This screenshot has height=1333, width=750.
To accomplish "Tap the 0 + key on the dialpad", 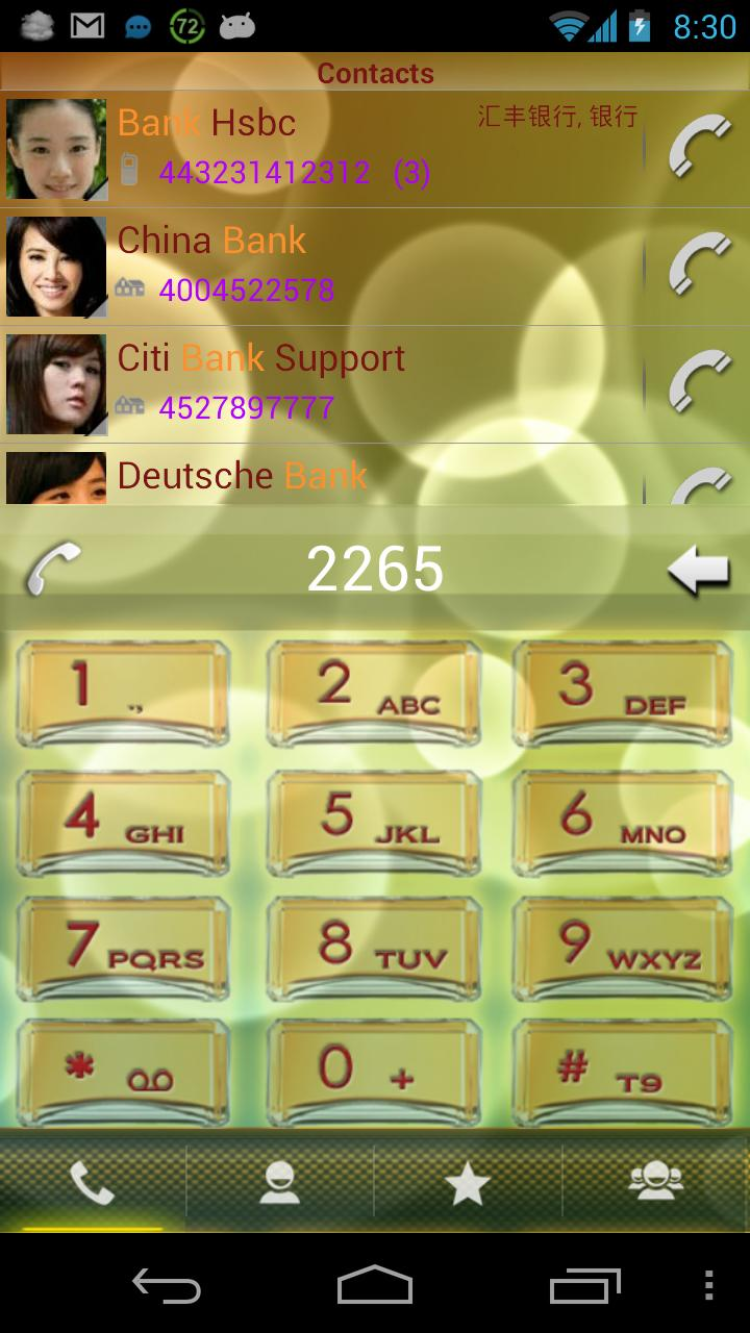I will click(x=373, y=1072).
